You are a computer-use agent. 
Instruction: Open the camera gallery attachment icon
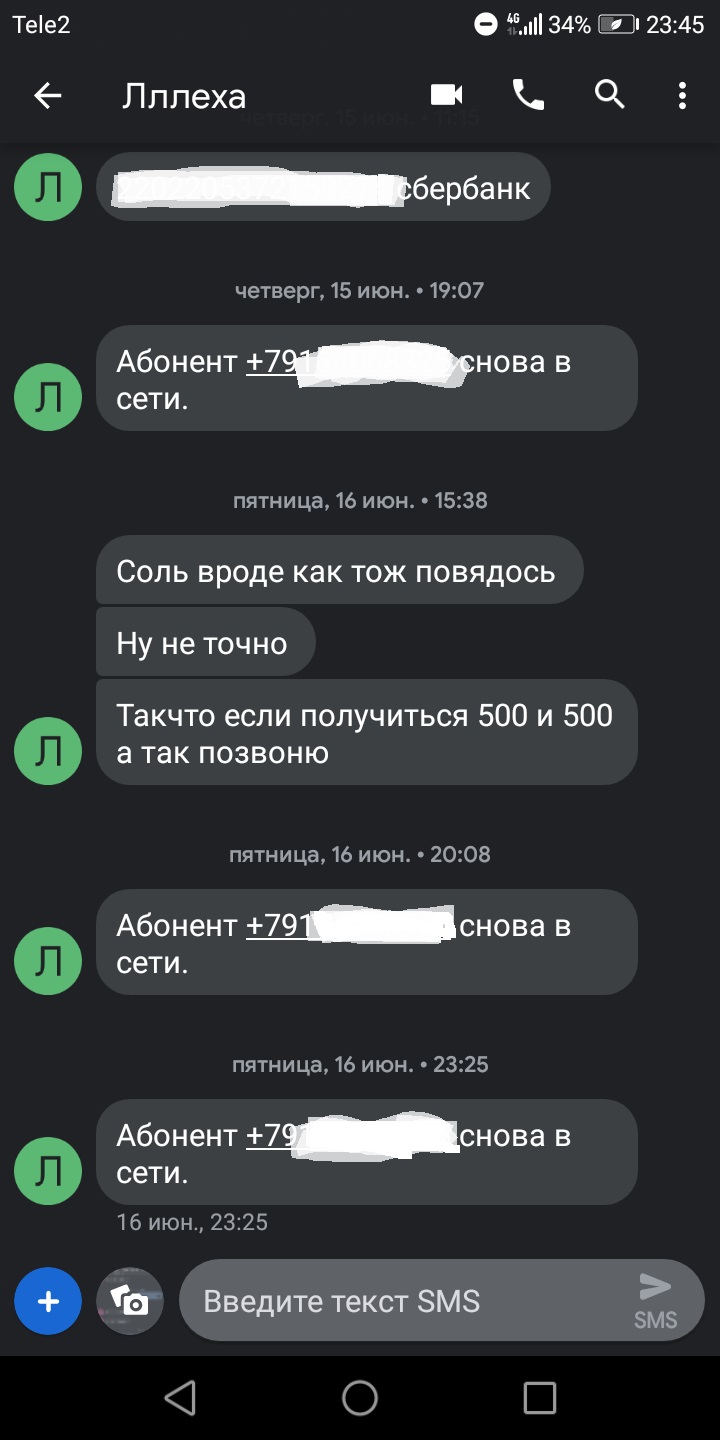pyautogui.click(x=130, y=1301)
